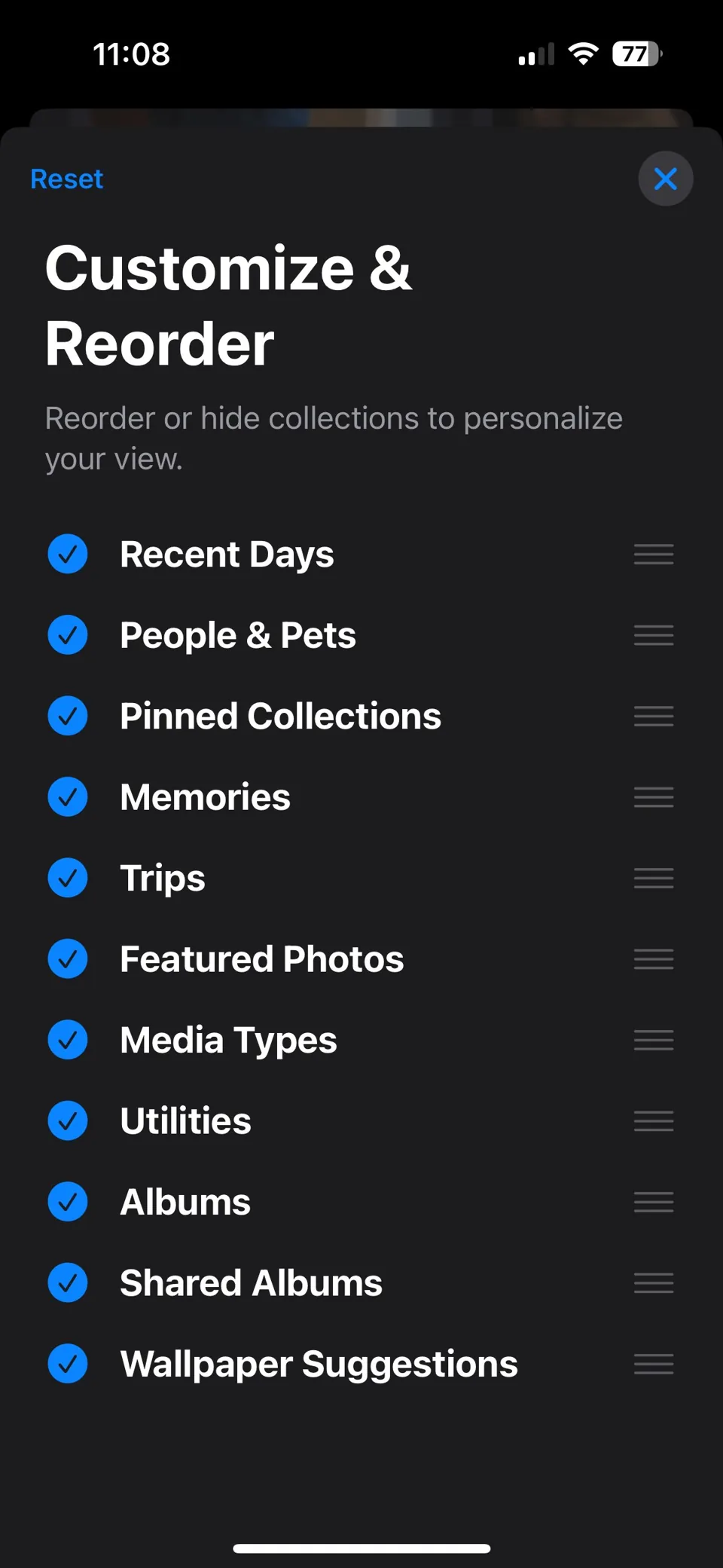Deselect the Memories checkmark
Image resolution: width=723 pixels, height=1568 pixels.
click(68, 797)
